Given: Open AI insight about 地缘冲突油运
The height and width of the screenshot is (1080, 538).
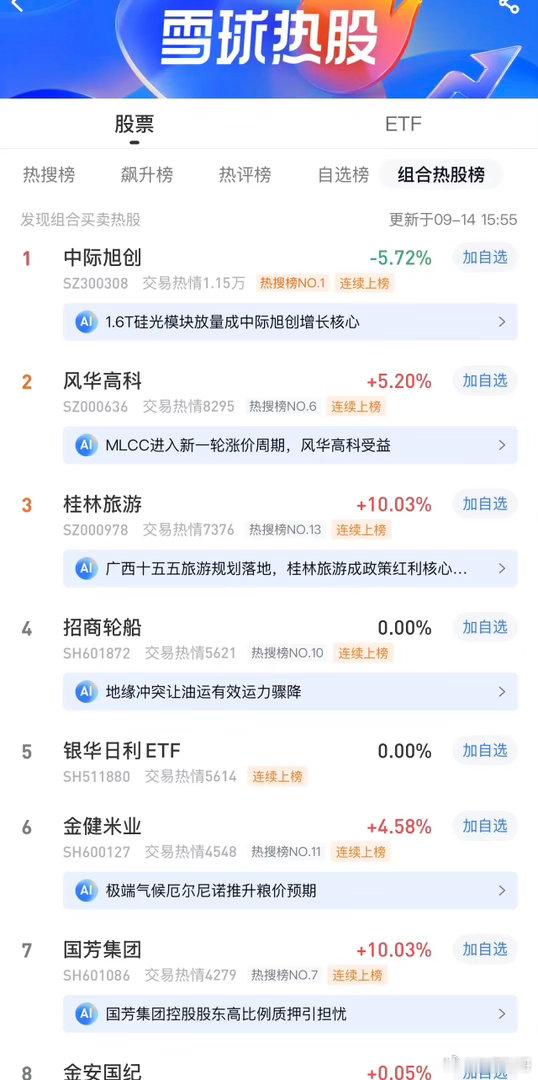Looking at the screenshot, I should pyautogui.click(x=290, y=692).
